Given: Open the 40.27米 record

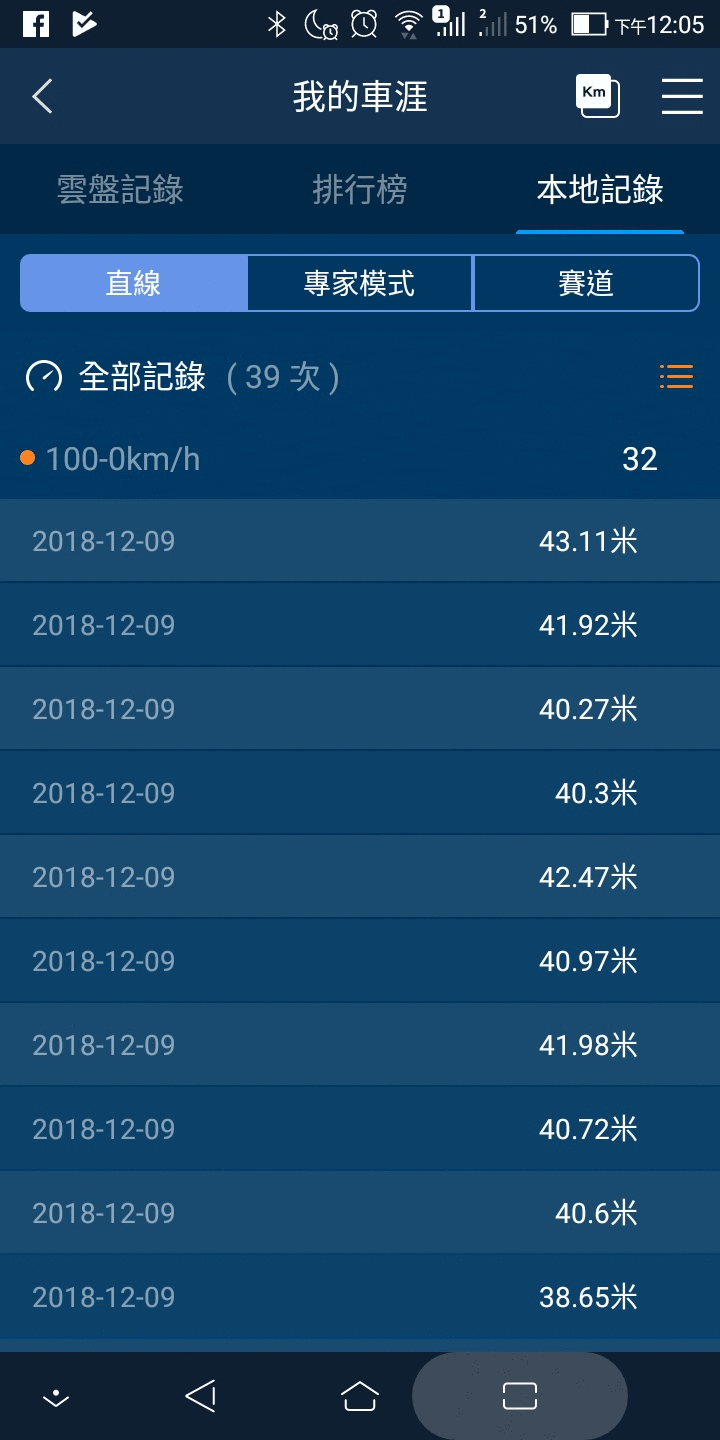Looking at the screenshot, I should pos(360,709).
